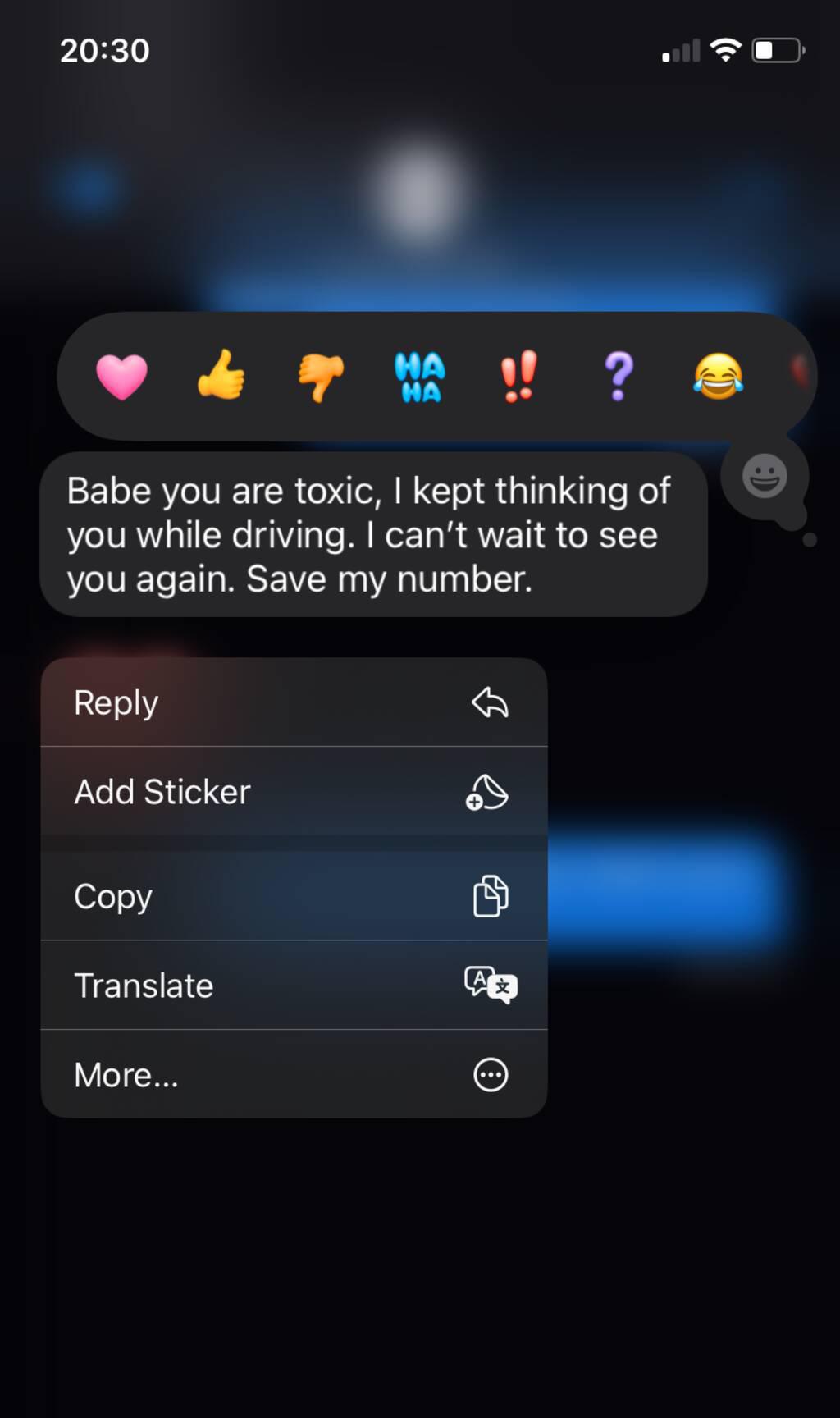Choose Reply in the message menu
Screen dimensions: 840x1418
coord(294,702)
